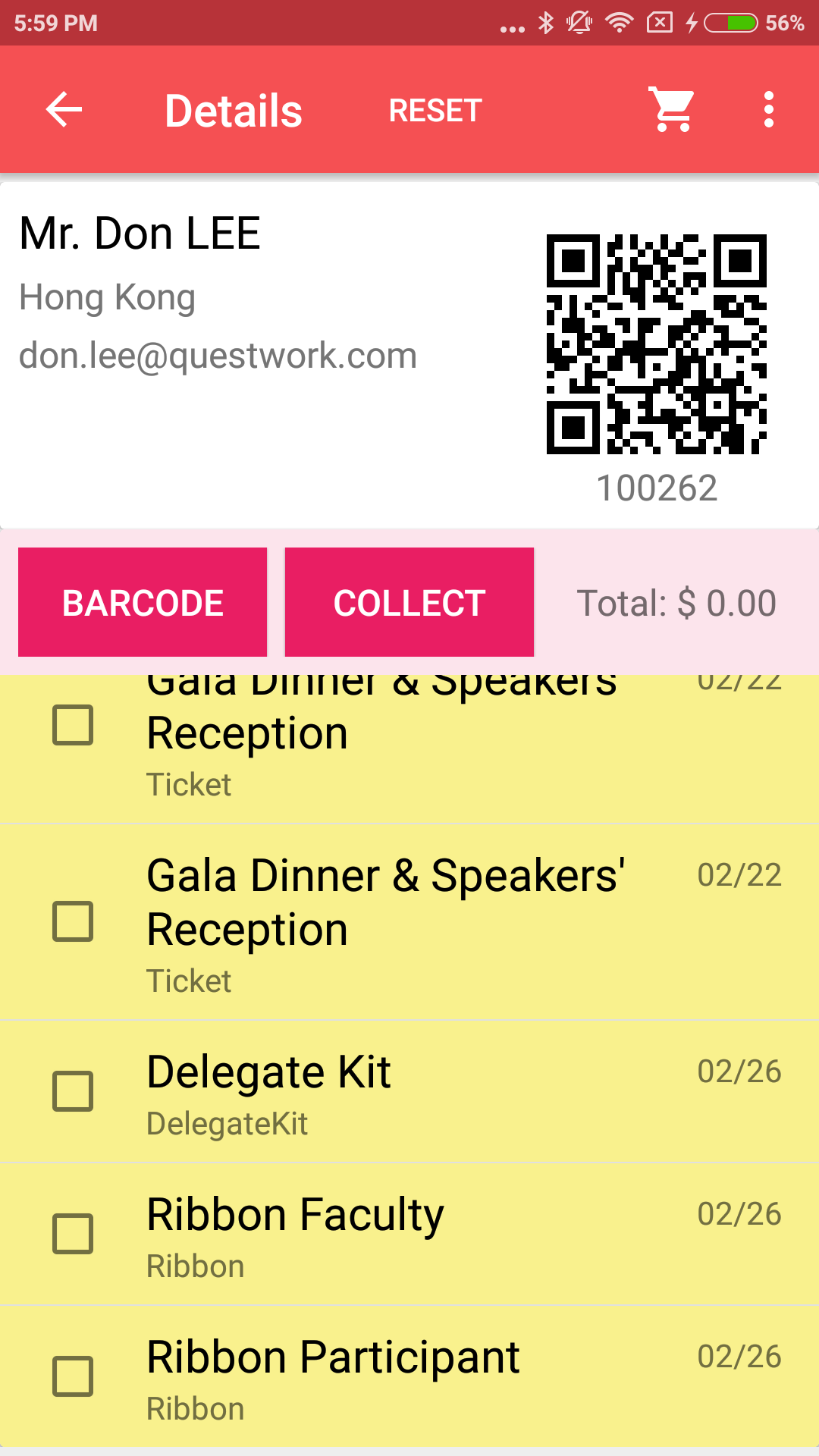
Task: Open the shopping cart
Action: click(672, 110)
